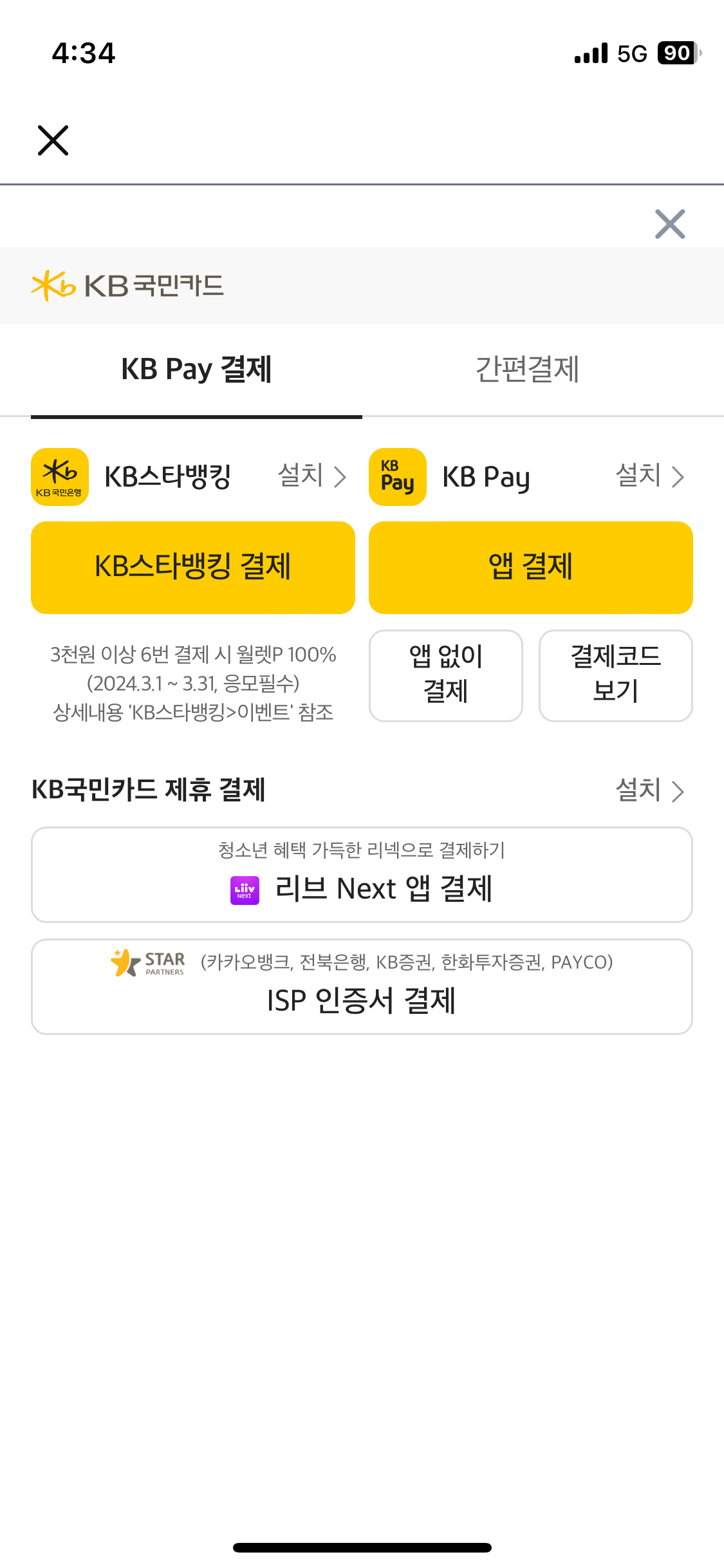Select 리브 Next 앱 결제 payment
724x1568 pixels.
(362, 889)
